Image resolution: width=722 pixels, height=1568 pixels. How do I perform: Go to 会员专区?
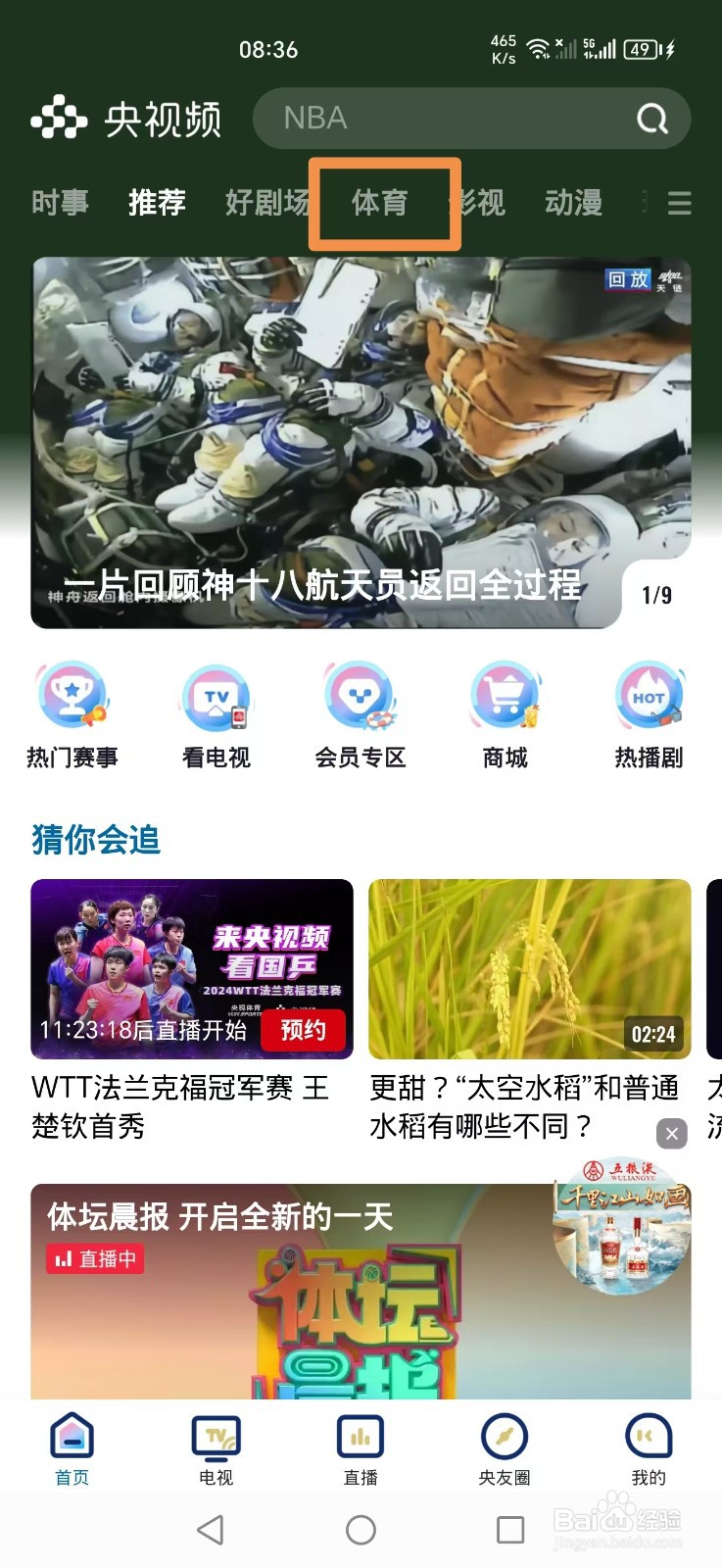point(361,713)
